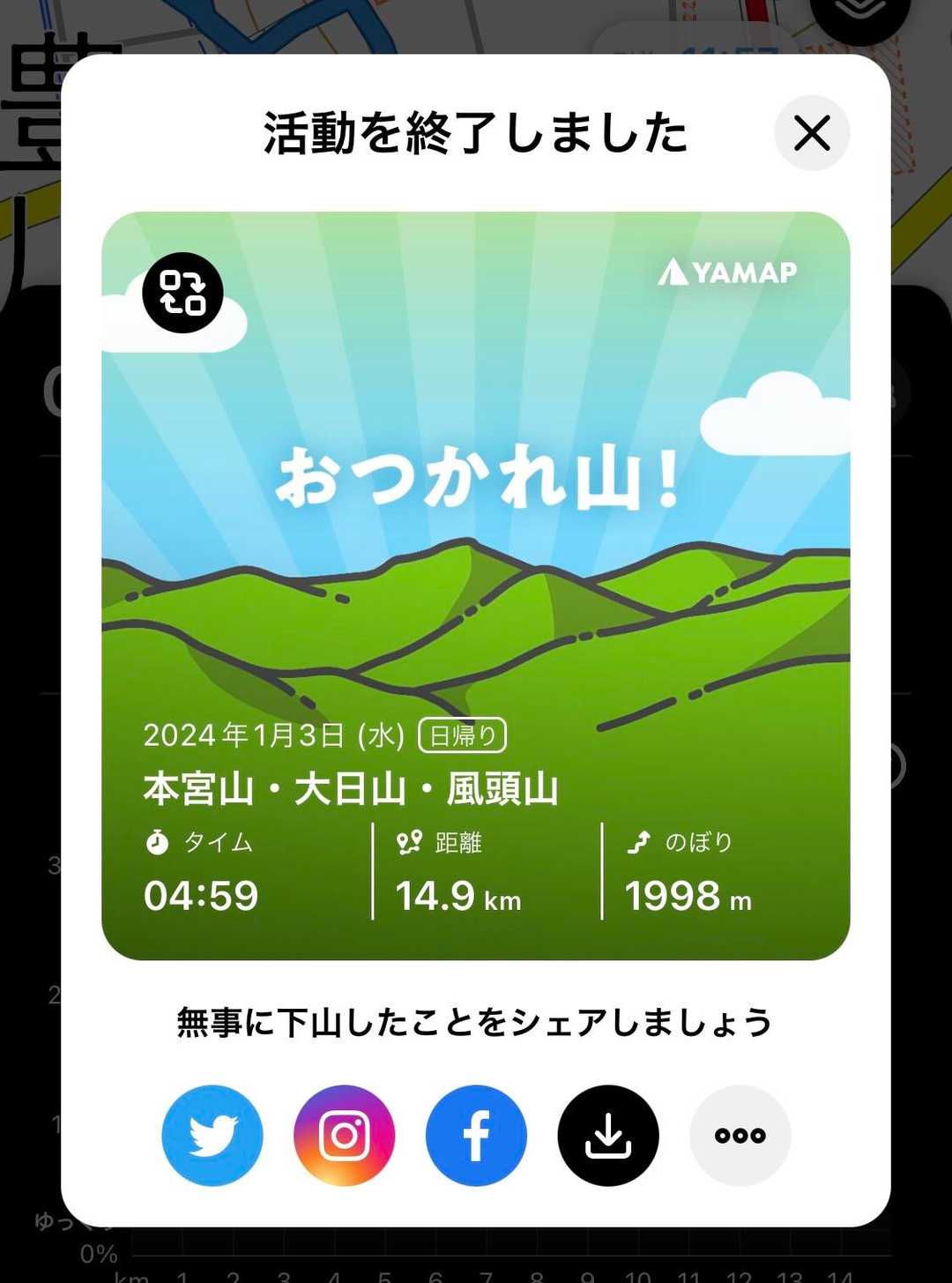Close the activity finished dialog

click(x=812, y=133)
